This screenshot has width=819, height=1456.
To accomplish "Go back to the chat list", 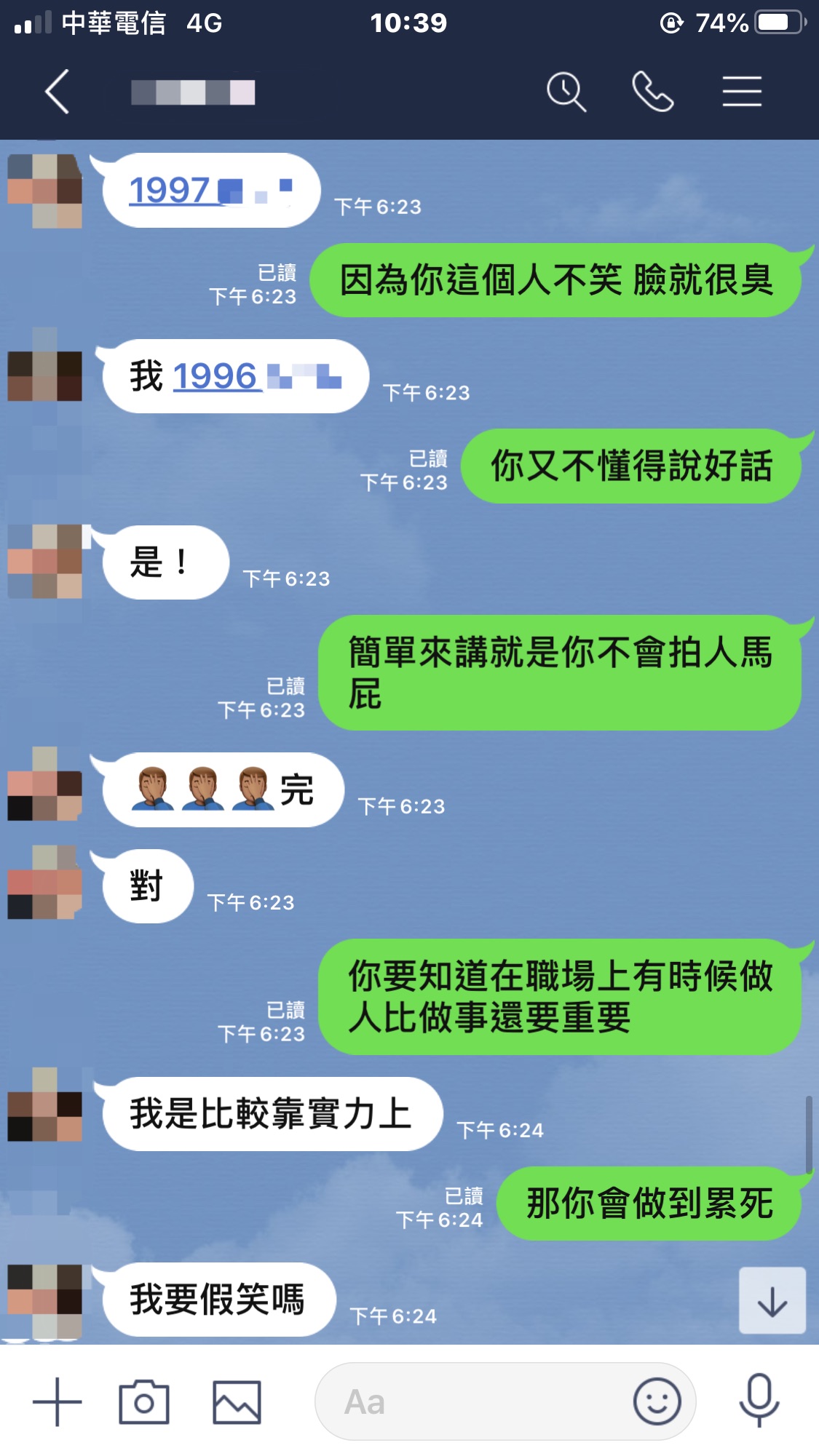I will tap(58, 92).
